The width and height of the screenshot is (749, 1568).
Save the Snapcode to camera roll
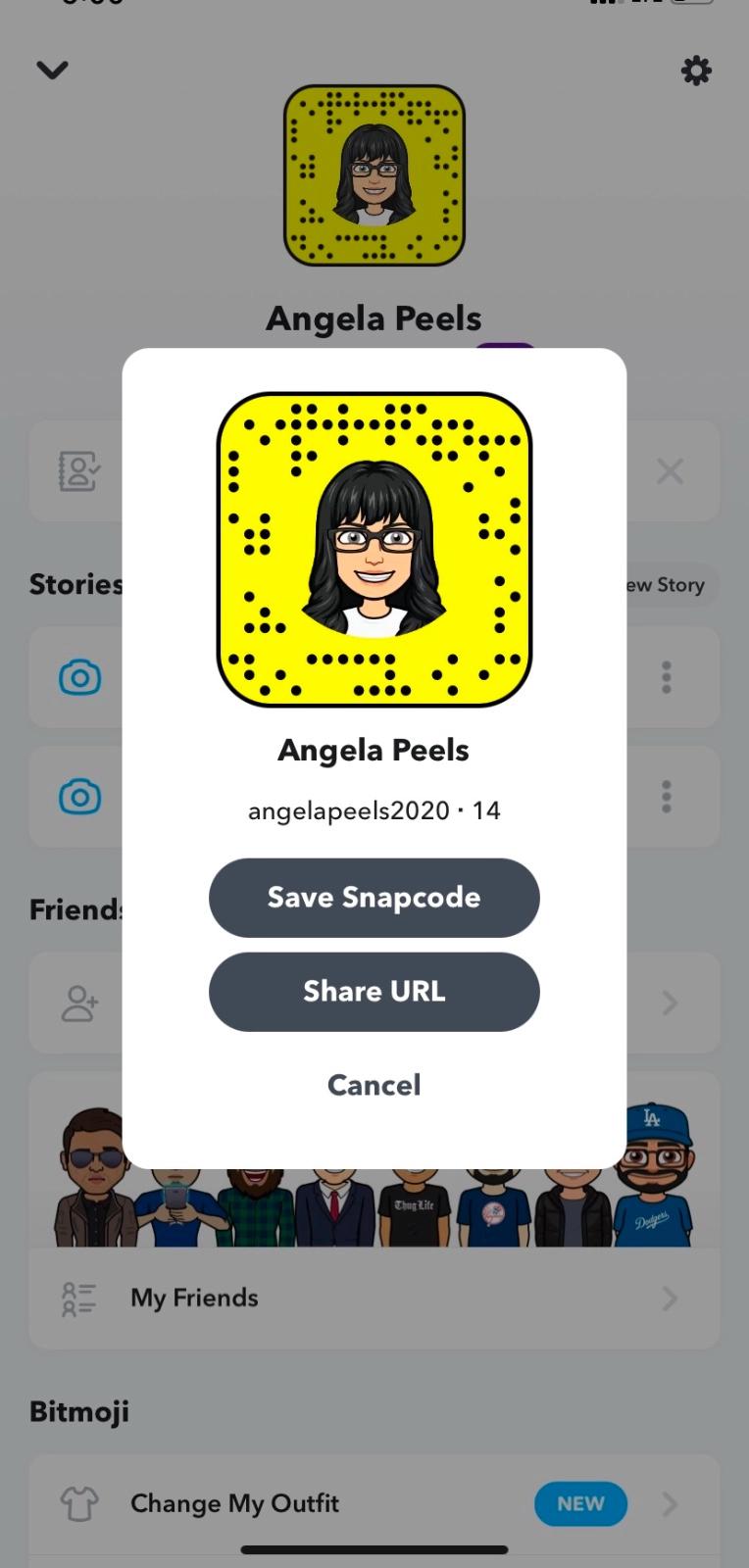pyautogui.click(x=374, y=898)
